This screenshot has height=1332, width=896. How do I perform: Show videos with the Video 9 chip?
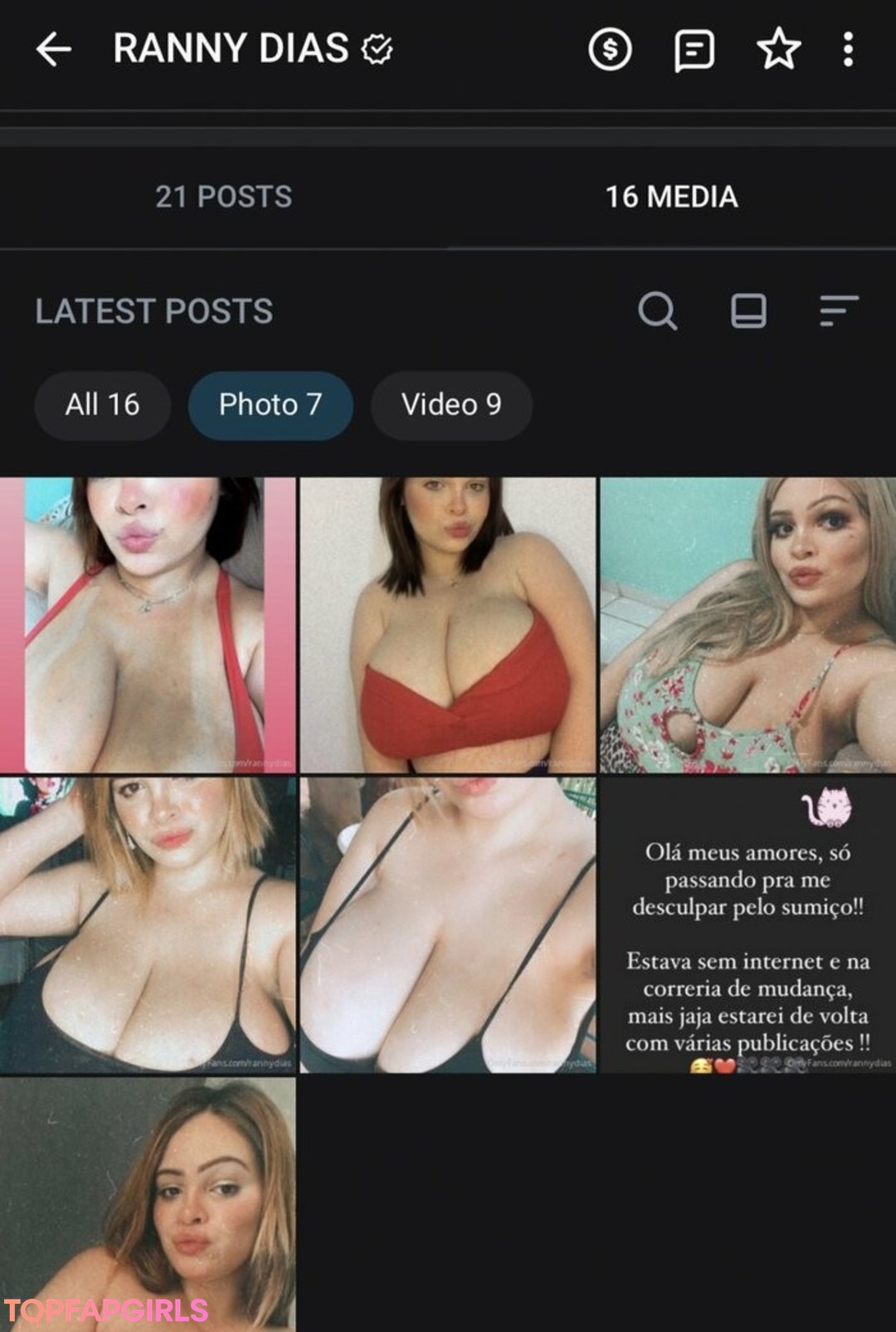[451, 405]
